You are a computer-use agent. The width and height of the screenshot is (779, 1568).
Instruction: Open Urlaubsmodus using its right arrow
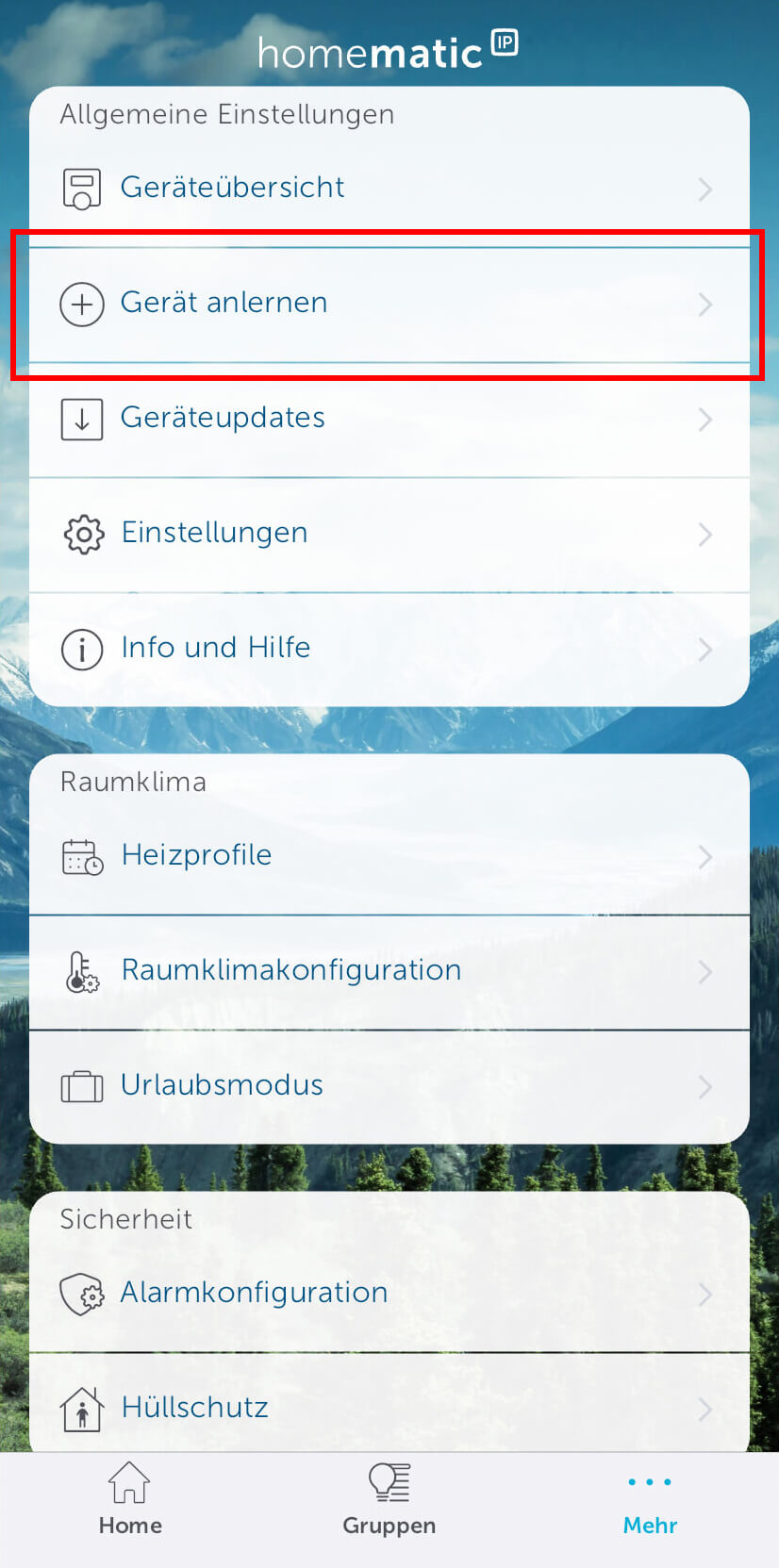(x=705, y=1085)
